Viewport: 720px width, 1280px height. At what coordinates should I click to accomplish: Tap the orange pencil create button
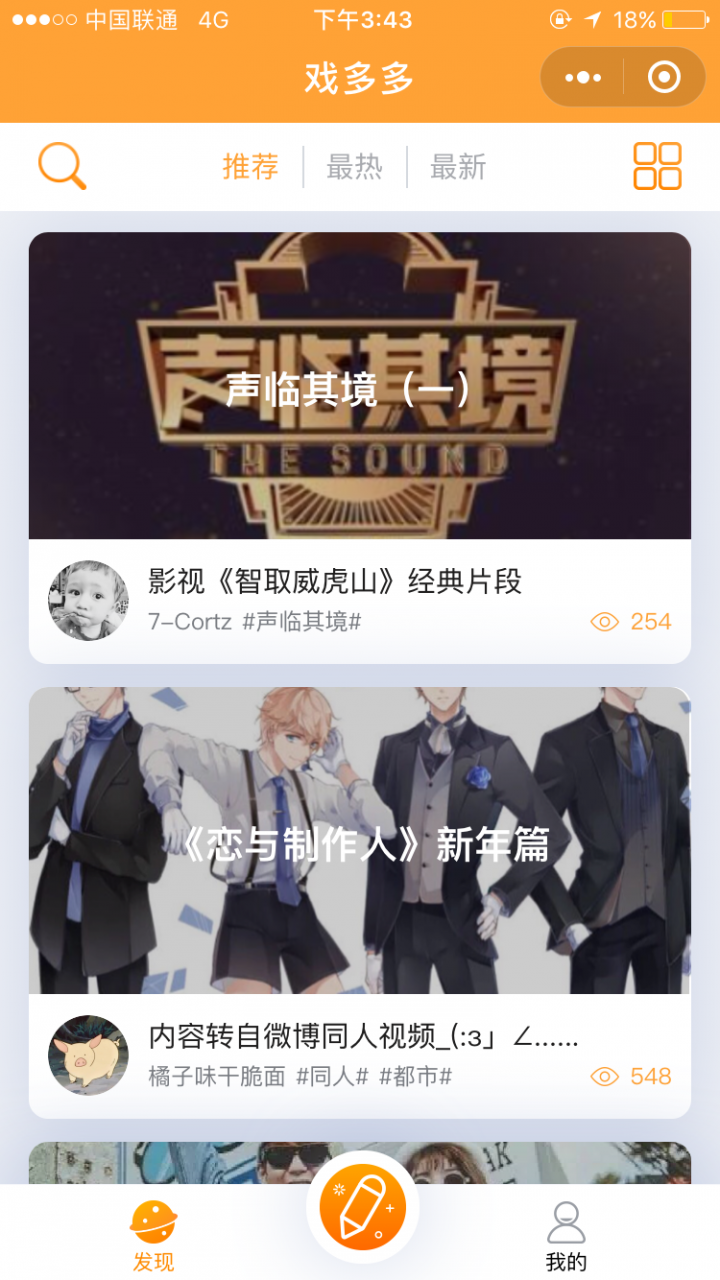coord(362,1207)
